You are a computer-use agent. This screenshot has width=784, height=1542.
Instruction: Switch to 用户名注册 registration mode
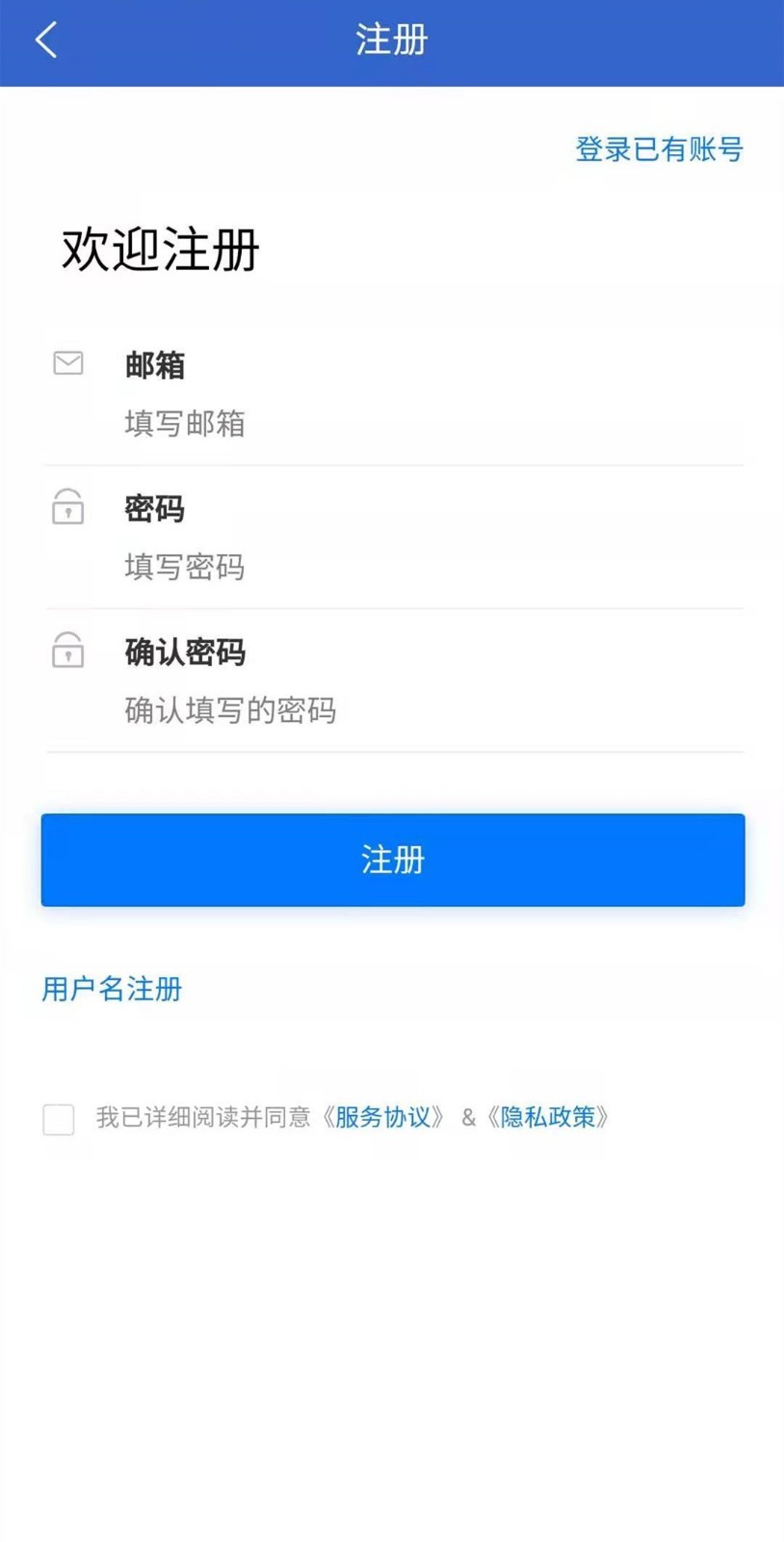coord(110,989)
